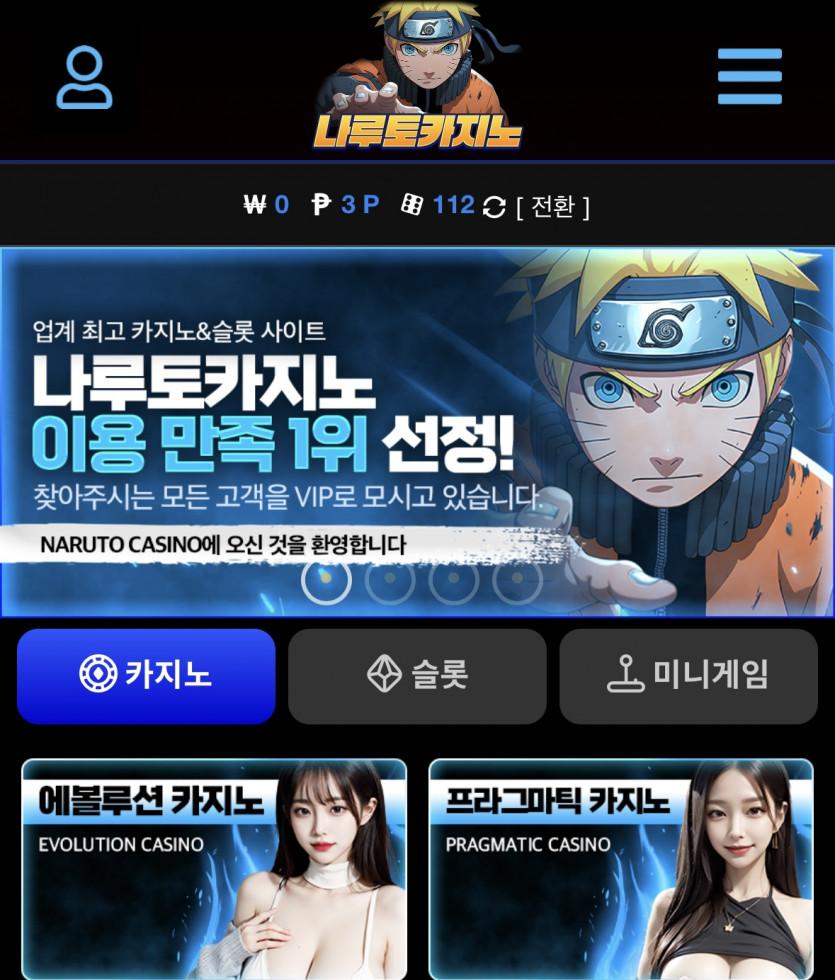835x980 pixels.
Task: Refresh balance with the circular arrows icon
Action: click(494, 207)
